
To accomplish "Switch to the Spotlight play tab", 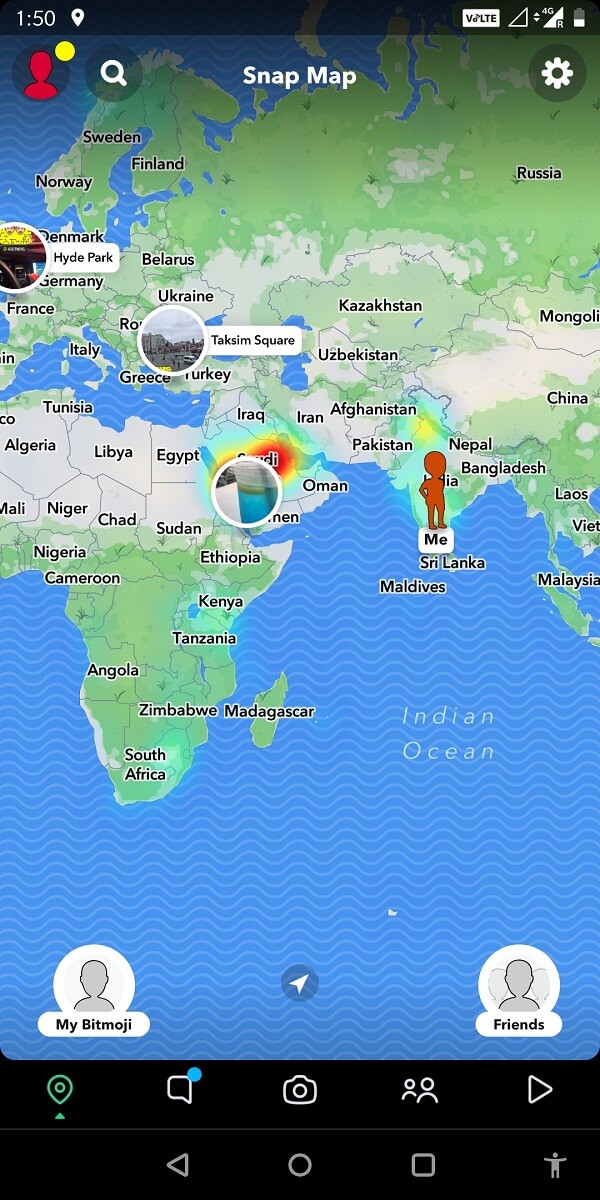I will (x=539, y=1089).
